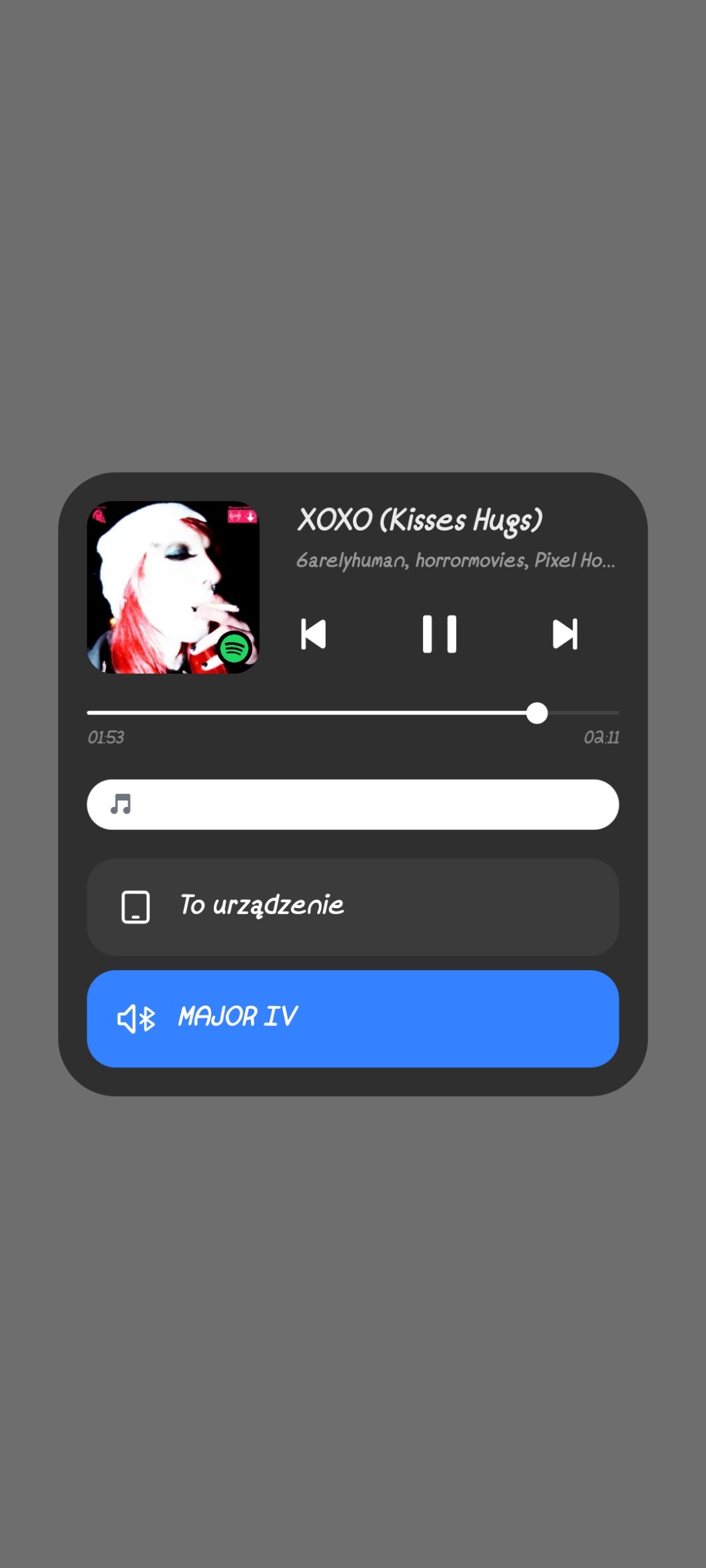
Task: Tap the media volume slider
Action: (353, 804)
